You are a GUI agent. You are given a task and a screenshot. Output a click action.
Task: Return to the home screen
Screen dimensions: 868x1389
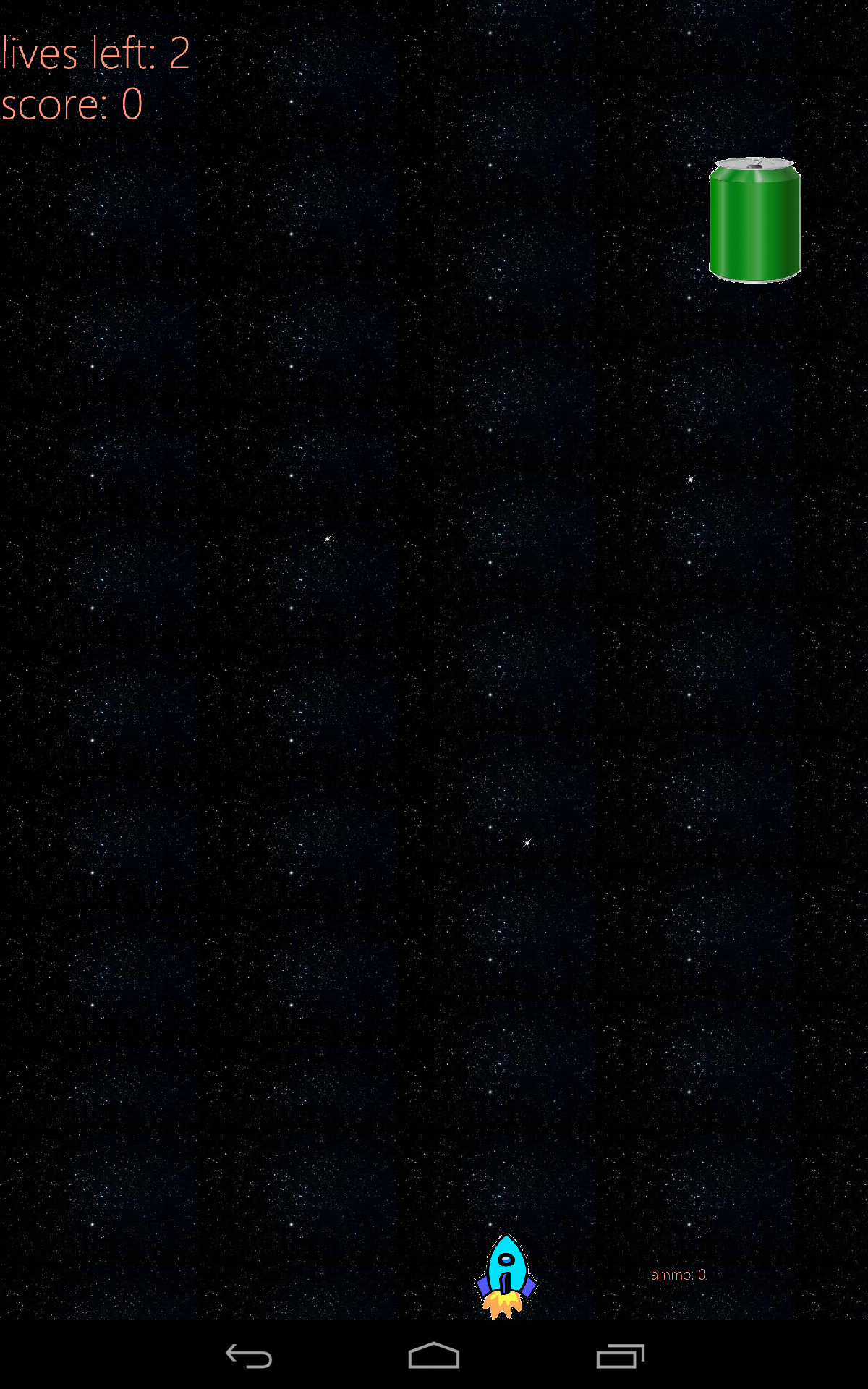(434, 1356)
